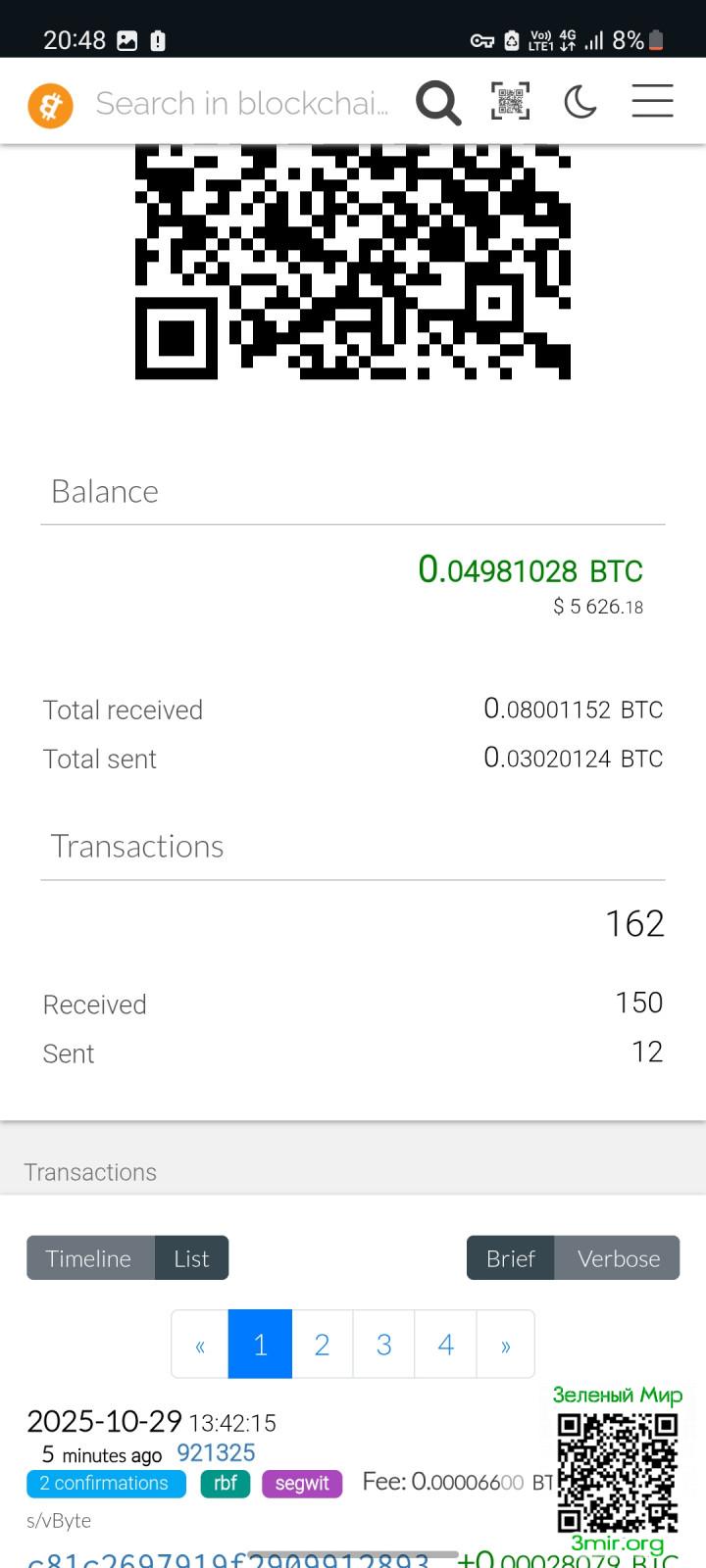Run the magnifier search icon
This screenshot has width=706, height=1568.
click(x=437, y=102)
